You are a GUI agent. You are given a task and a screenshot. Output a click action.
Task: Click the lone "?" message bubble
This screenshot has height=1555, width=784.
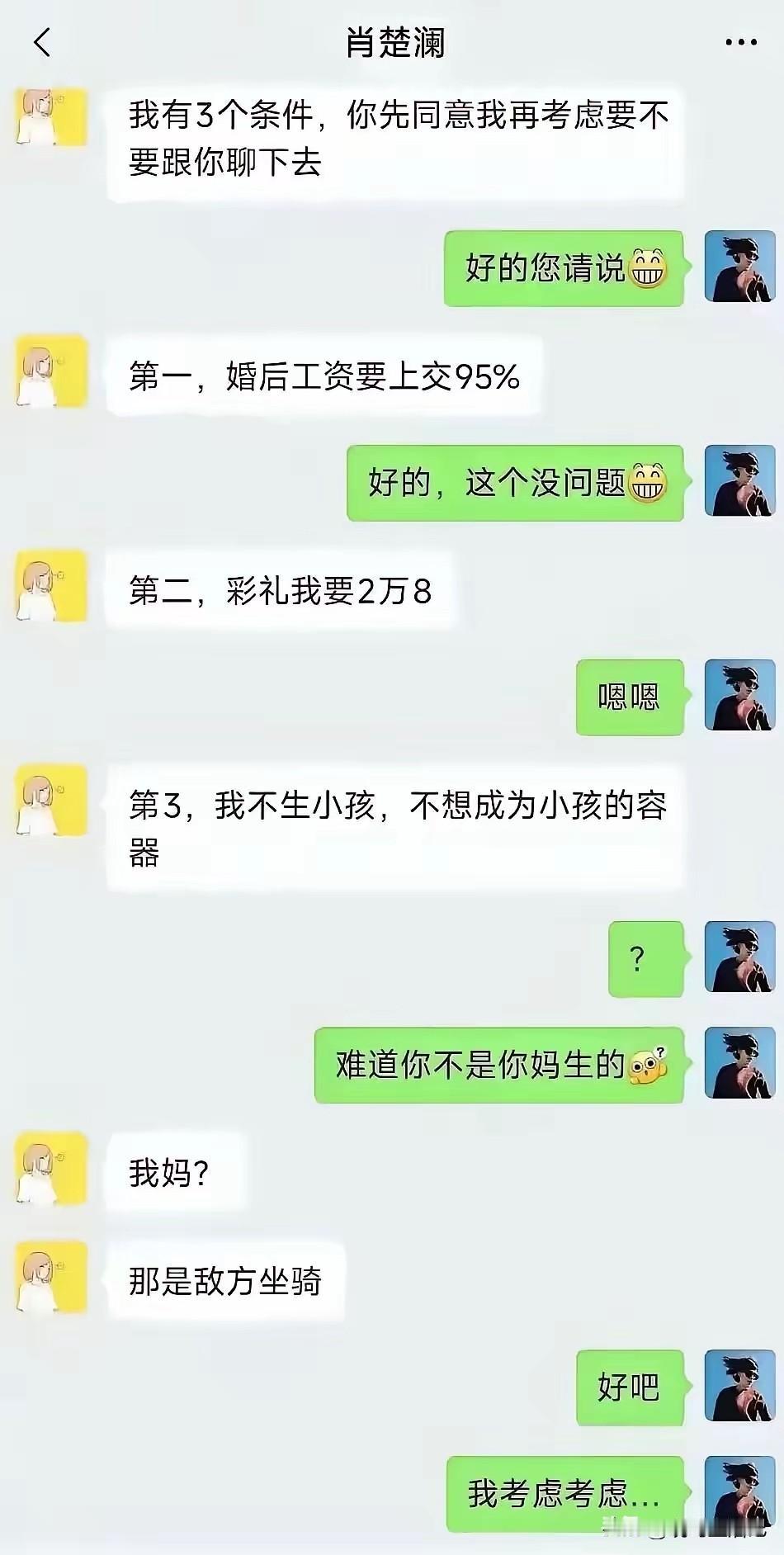646,957
